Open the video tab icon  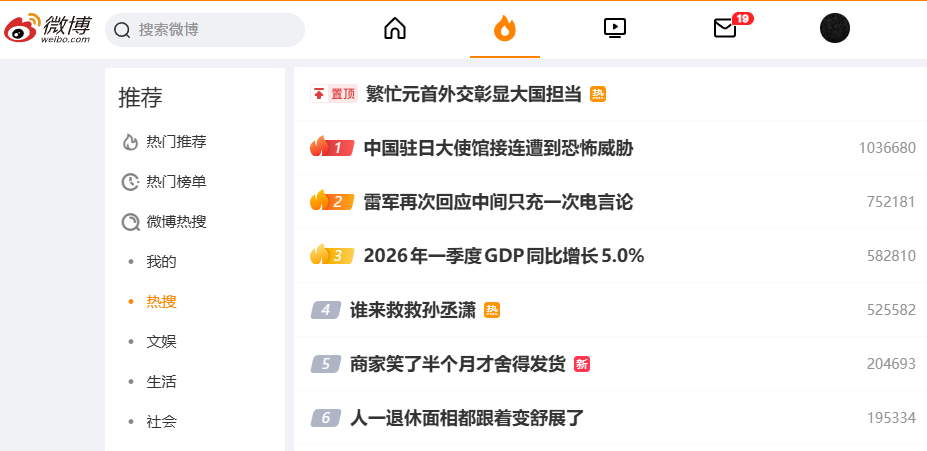pyautogui.click(x=615, y=29)
